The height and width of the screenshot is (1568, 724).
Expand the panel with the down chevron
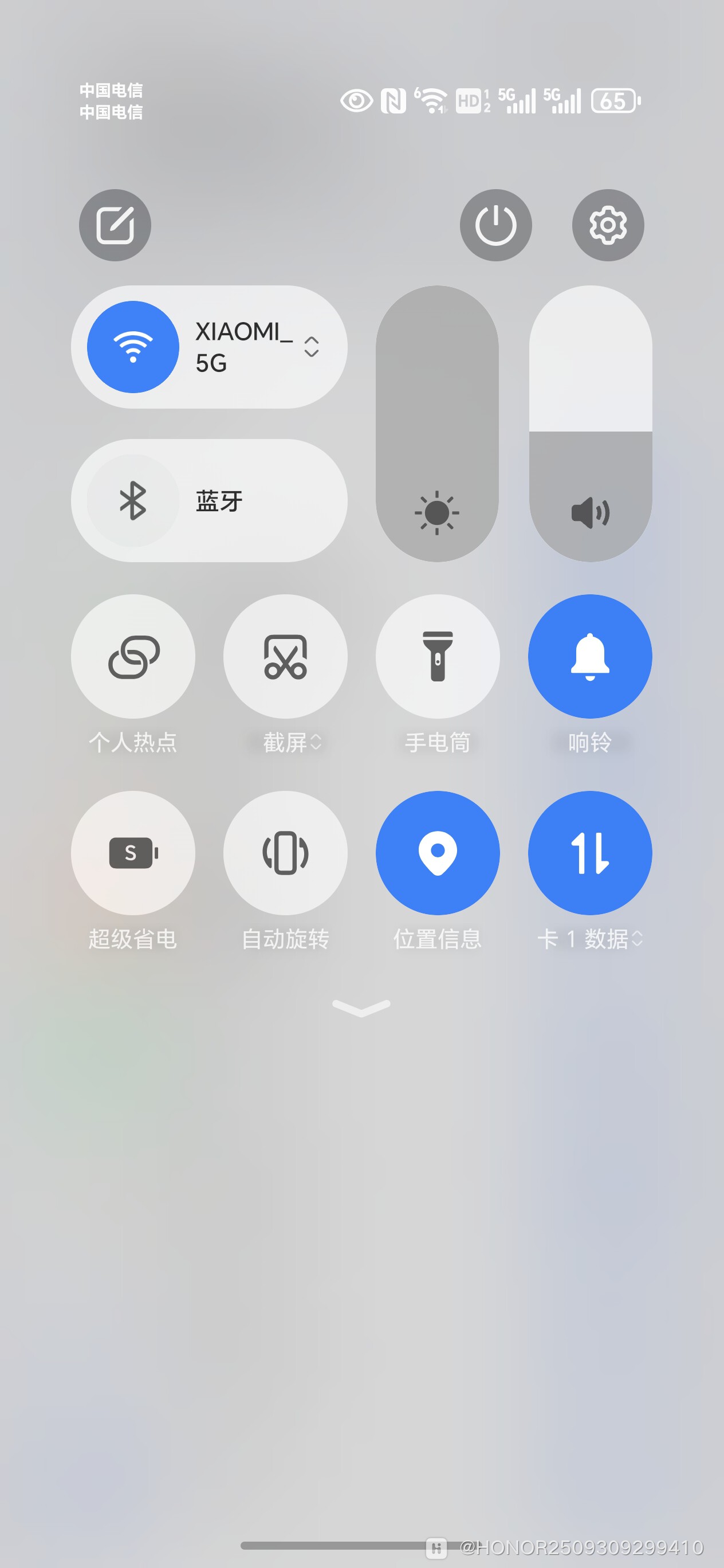coord(361,1008)
